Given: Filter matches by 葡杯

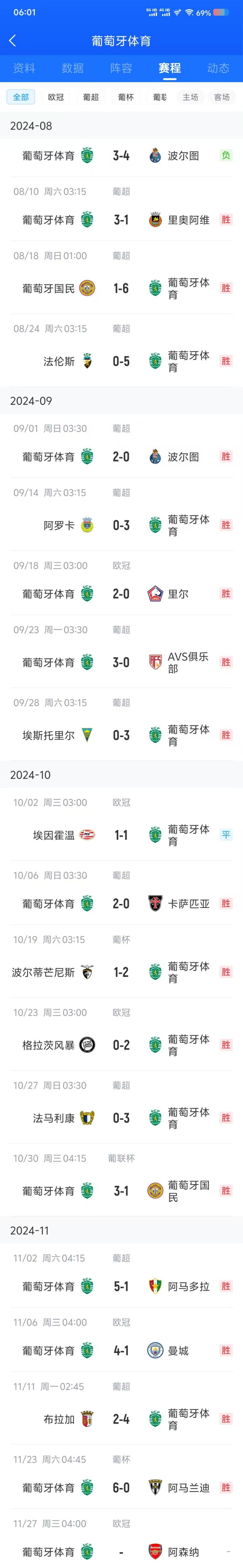Looking at the screenshot, I should point(126,98).
